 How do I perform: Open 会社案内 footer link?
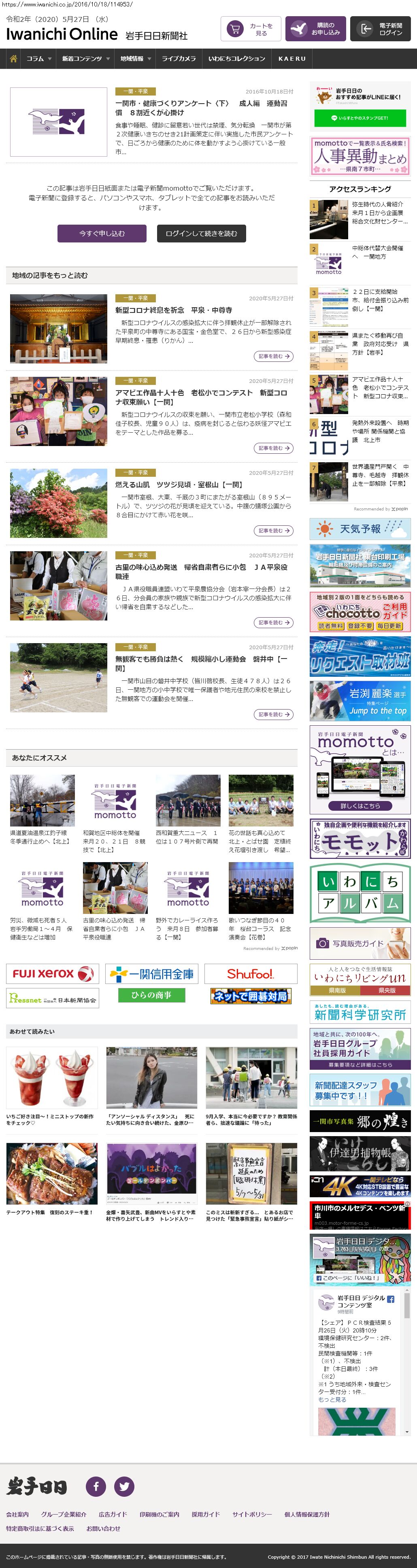coord(17,1515)
